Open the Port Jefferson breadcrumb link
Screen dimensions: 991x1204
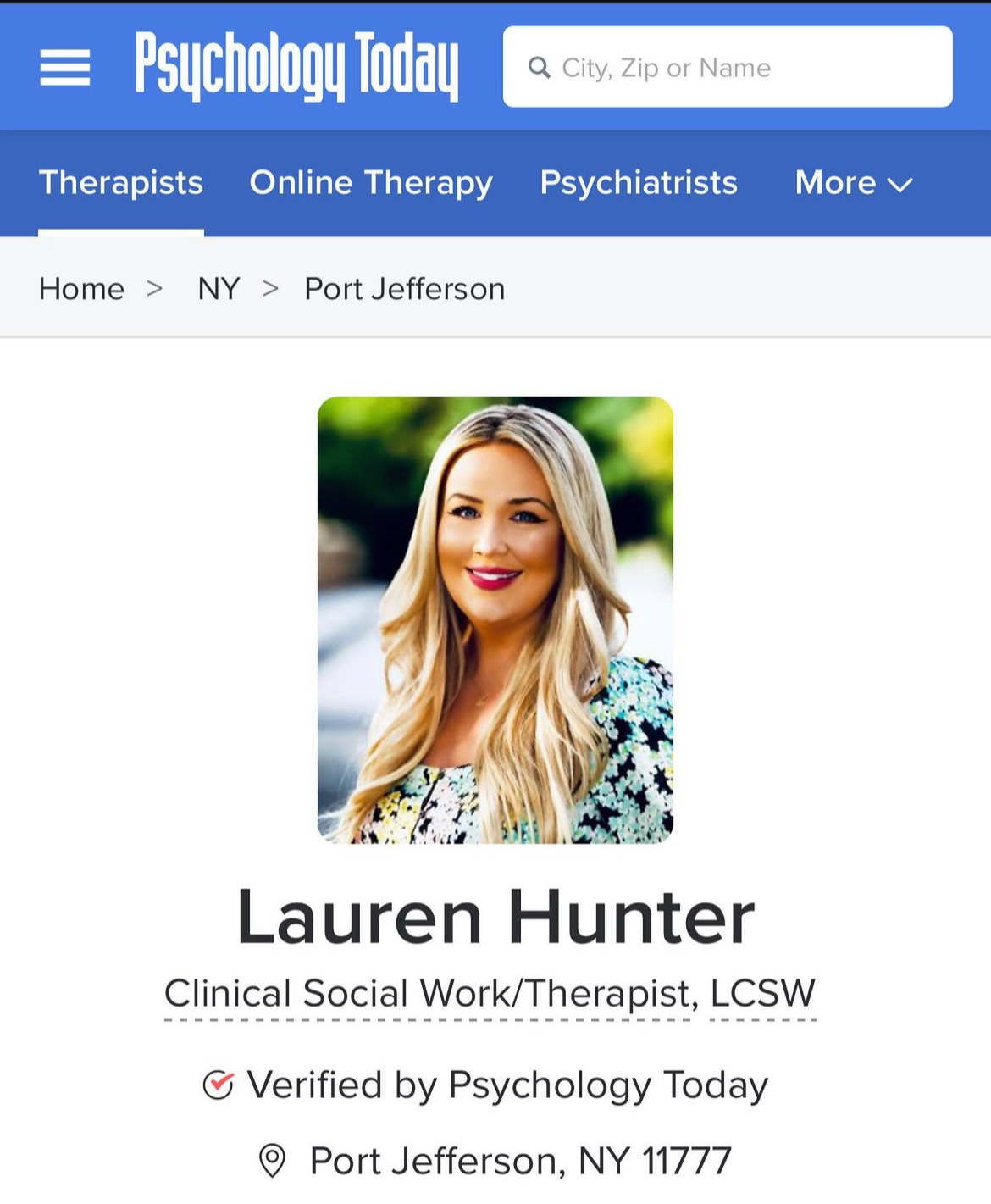tap(404, 289)
